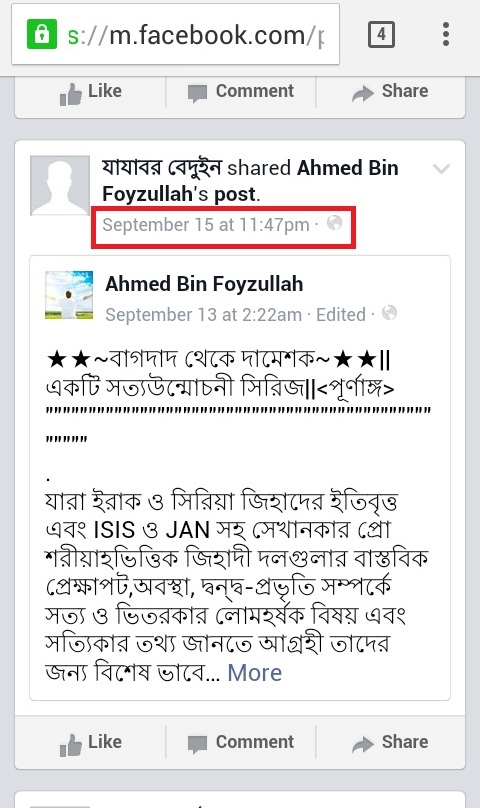The image size is (480, 808).
Task: Open the browser overflow menu
Action: [445, 35]
